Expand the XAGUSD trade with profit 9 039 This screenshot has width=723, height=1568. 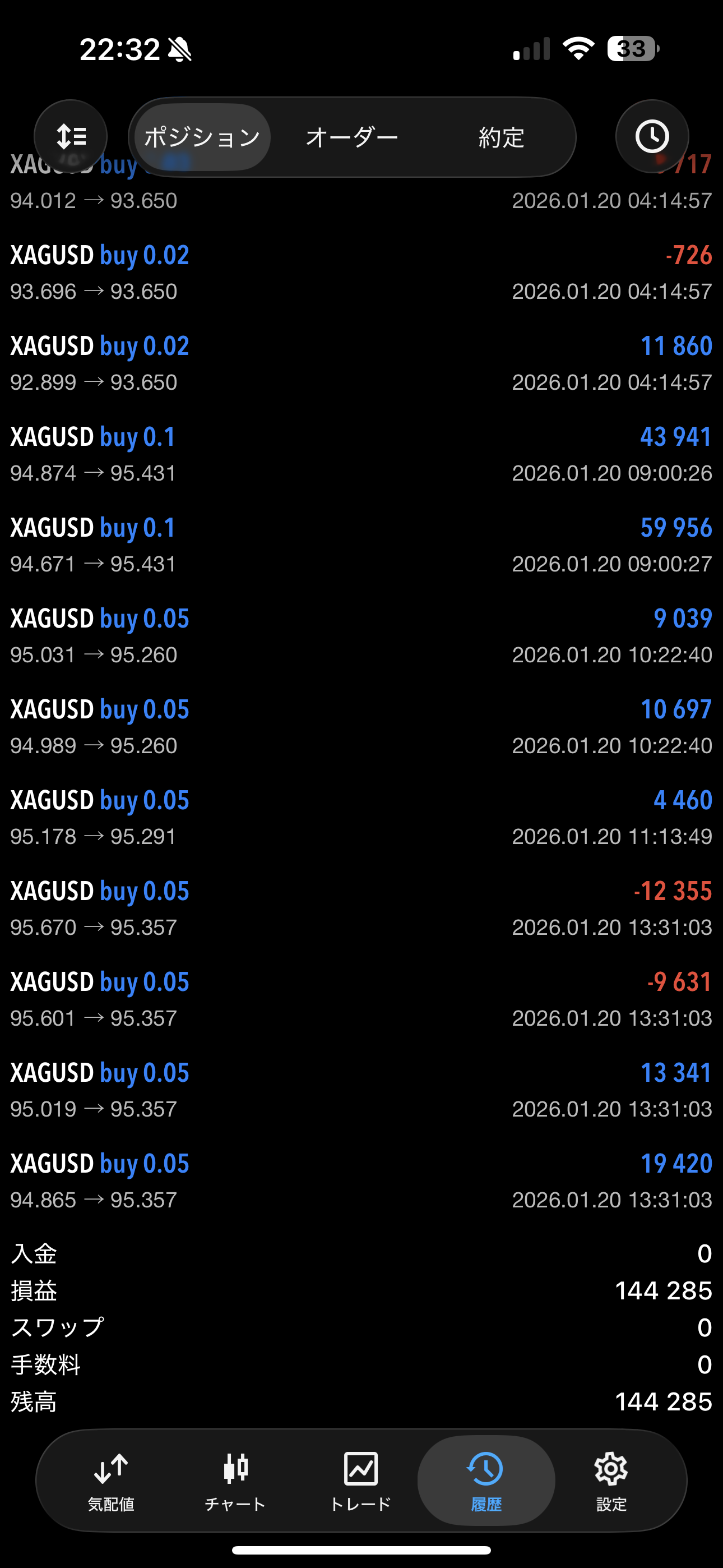[361, 635]
